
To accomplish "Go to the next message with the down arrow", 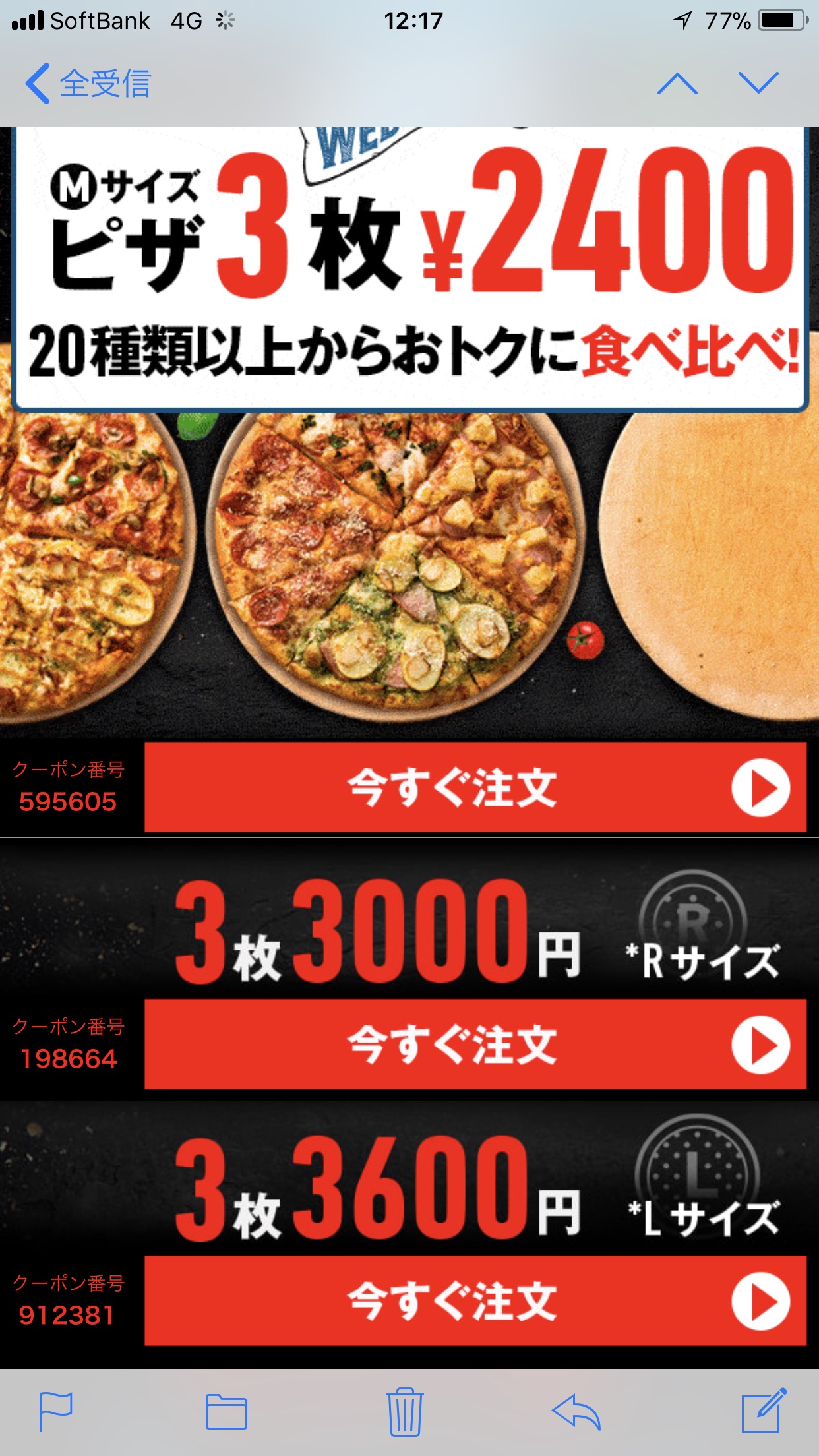I will (758, 84).
